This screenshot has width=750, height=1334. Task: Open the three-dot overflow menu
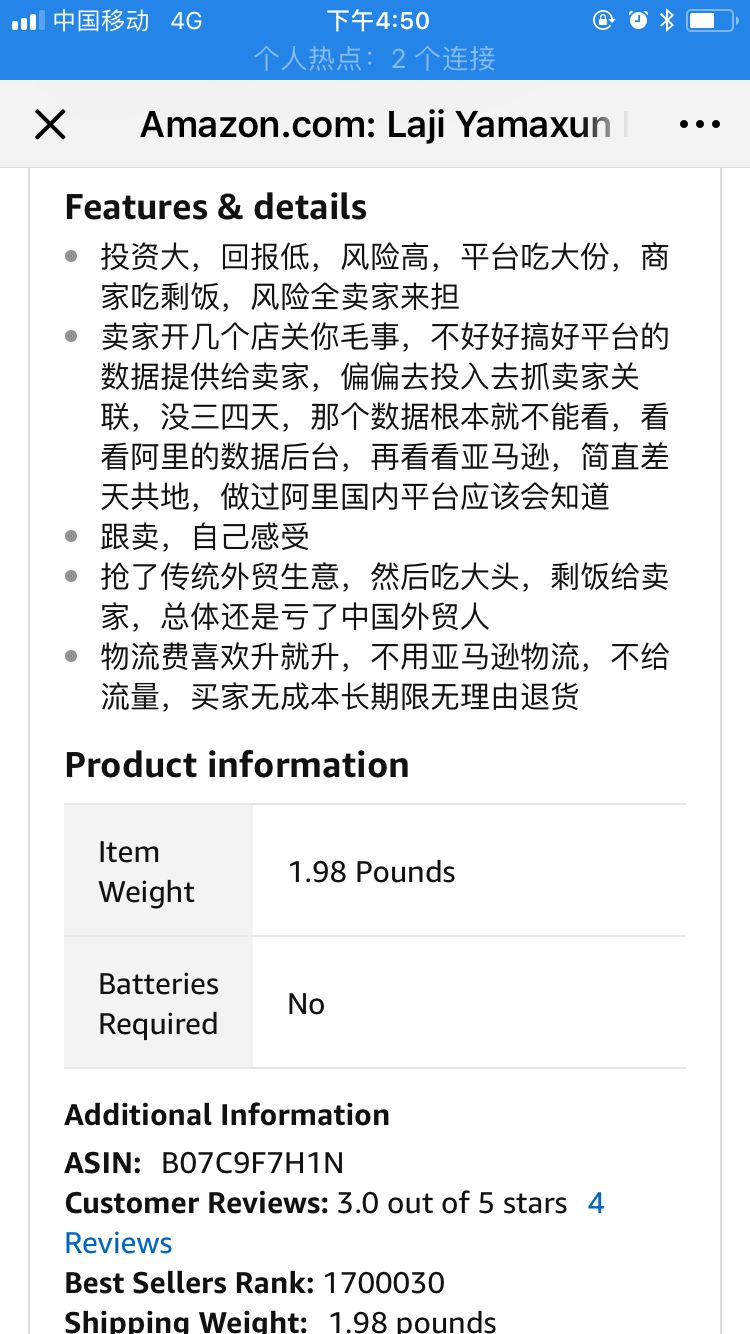pos(699,125)
